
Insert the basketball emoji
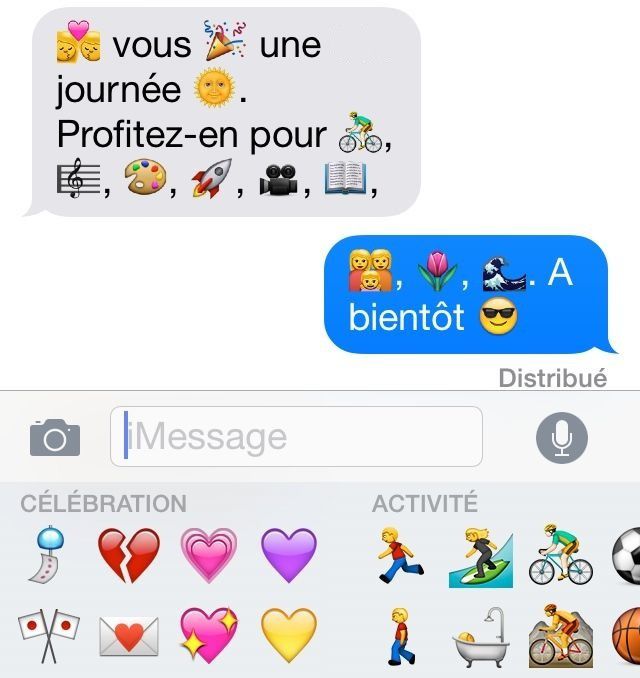click(628, 636)
